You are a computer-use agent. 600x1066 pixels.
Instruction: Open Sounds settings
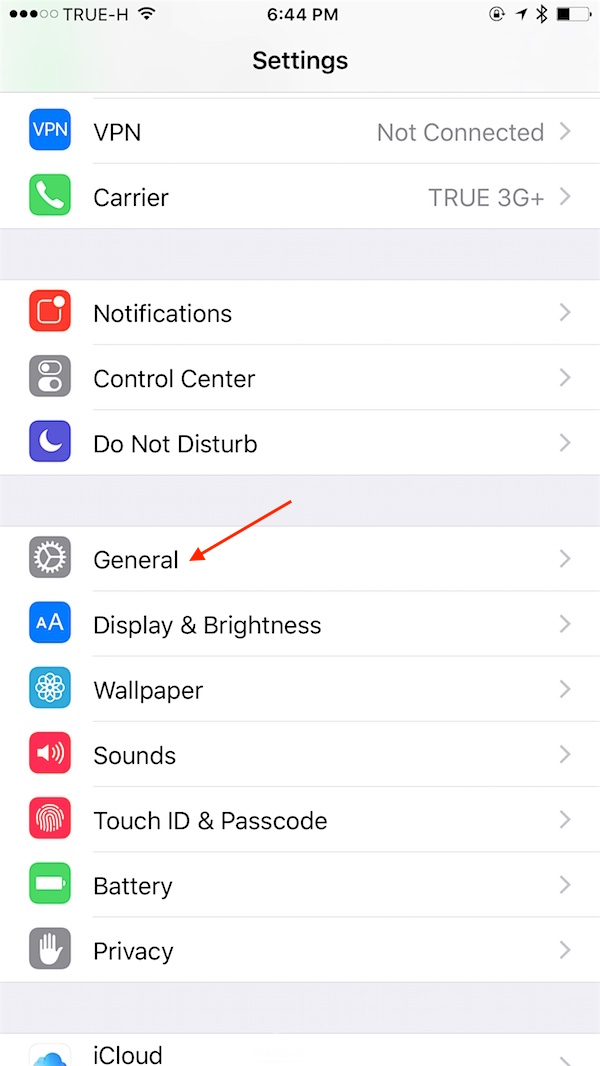click(x=300, y=755)
